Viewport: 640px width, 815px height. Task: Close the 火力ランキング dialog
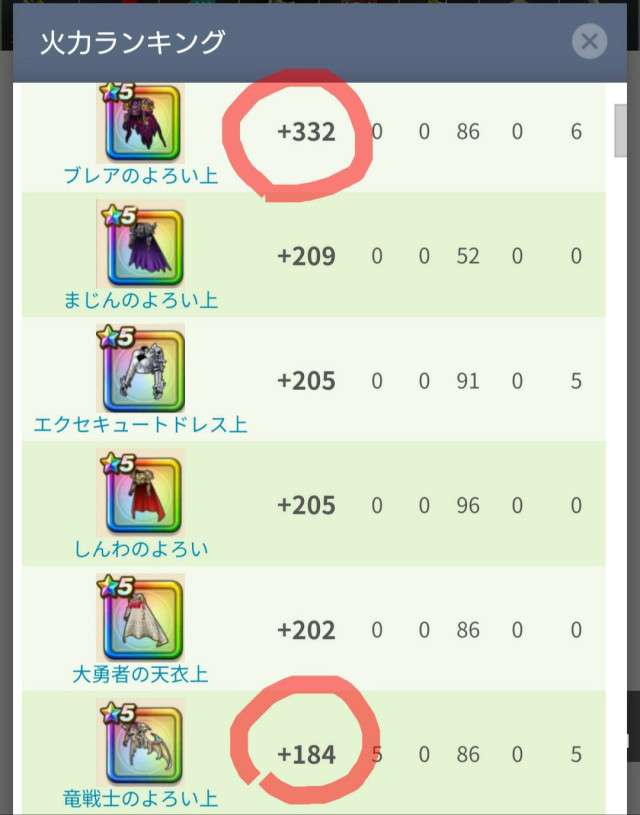(x=590, y=42)
